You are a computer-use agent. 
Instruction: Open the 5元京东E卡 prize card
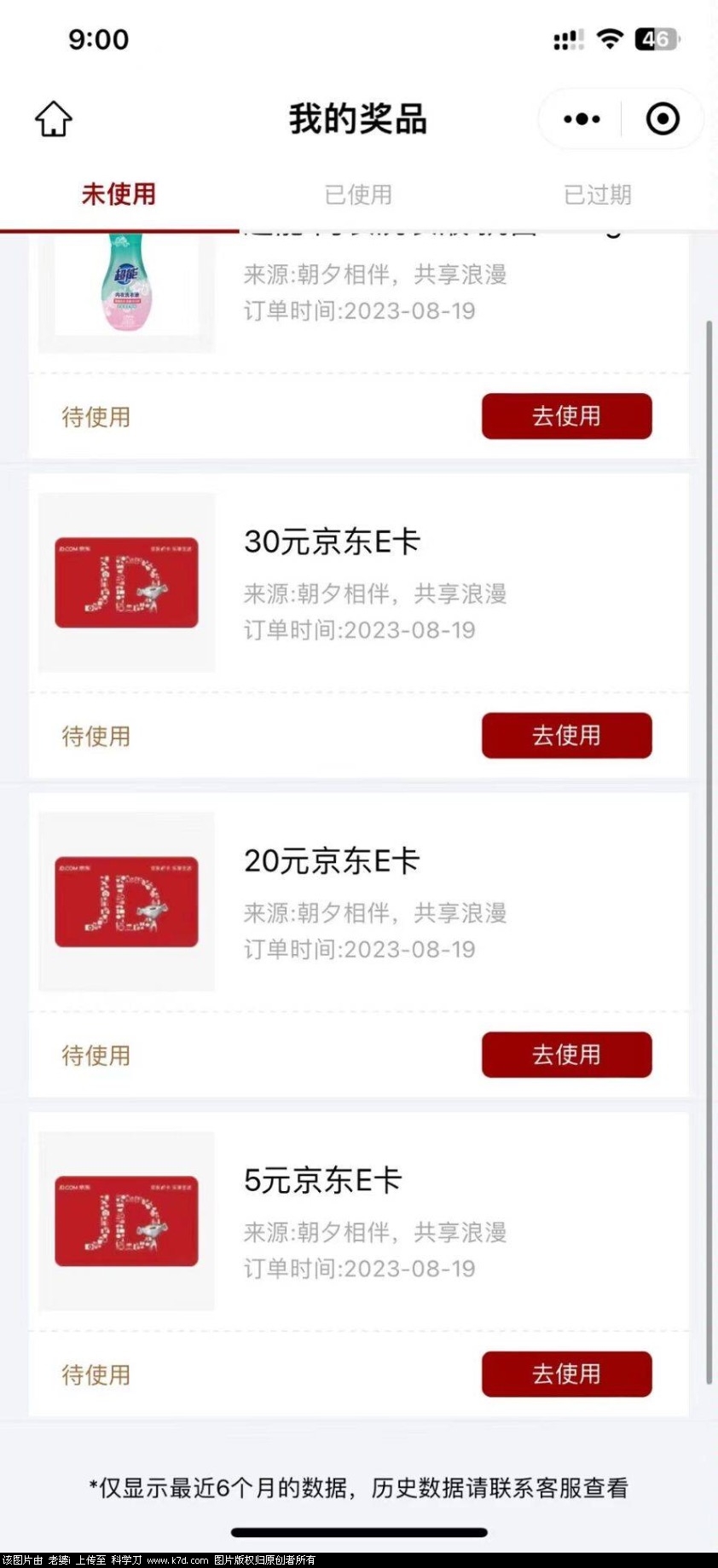tap(322, 1181)
